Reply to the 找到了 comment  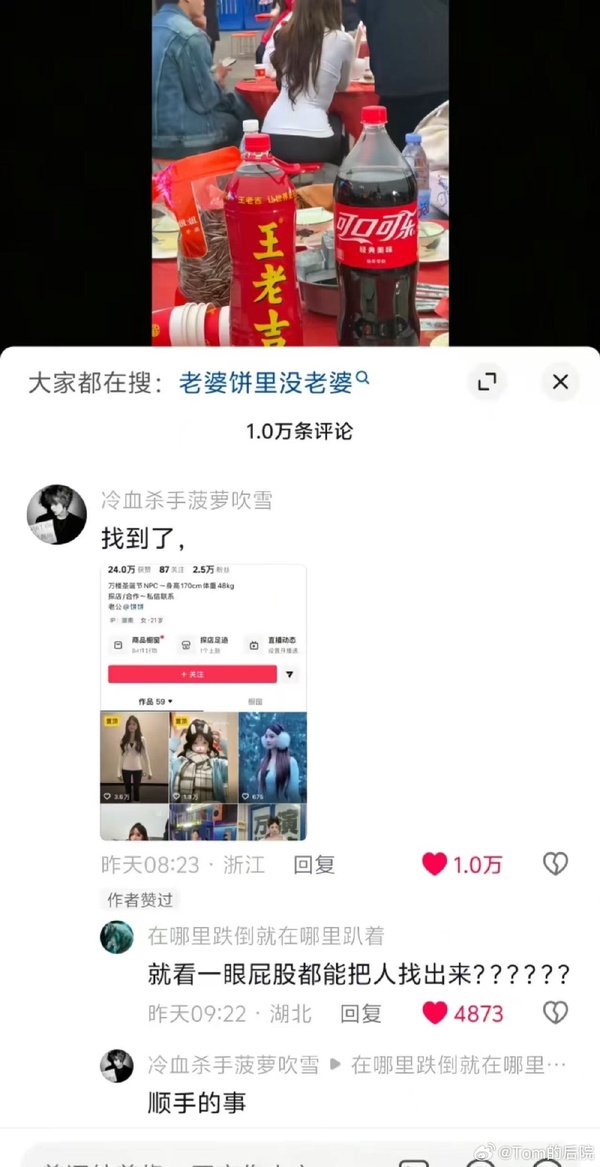(313, 864)
